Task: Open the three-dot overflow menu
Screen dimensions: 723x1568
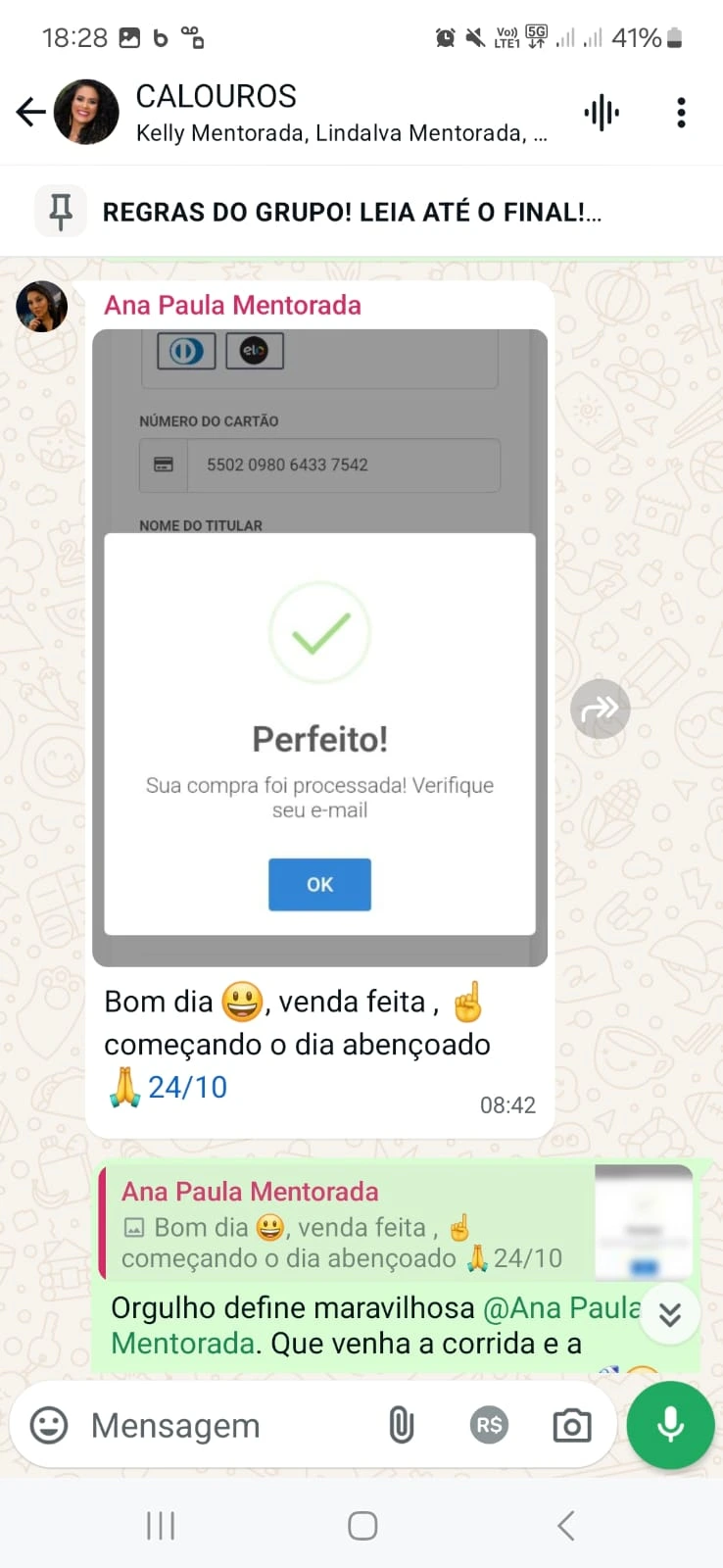Action: coord(681,113)
